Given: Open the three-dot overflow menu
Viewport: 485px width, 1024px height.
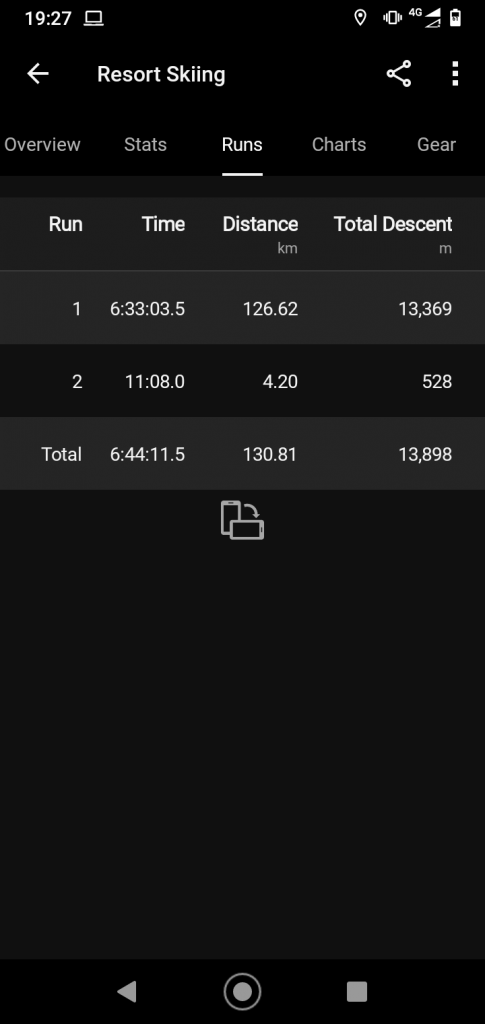Looking at the screenshot, I should coord(455,74).
